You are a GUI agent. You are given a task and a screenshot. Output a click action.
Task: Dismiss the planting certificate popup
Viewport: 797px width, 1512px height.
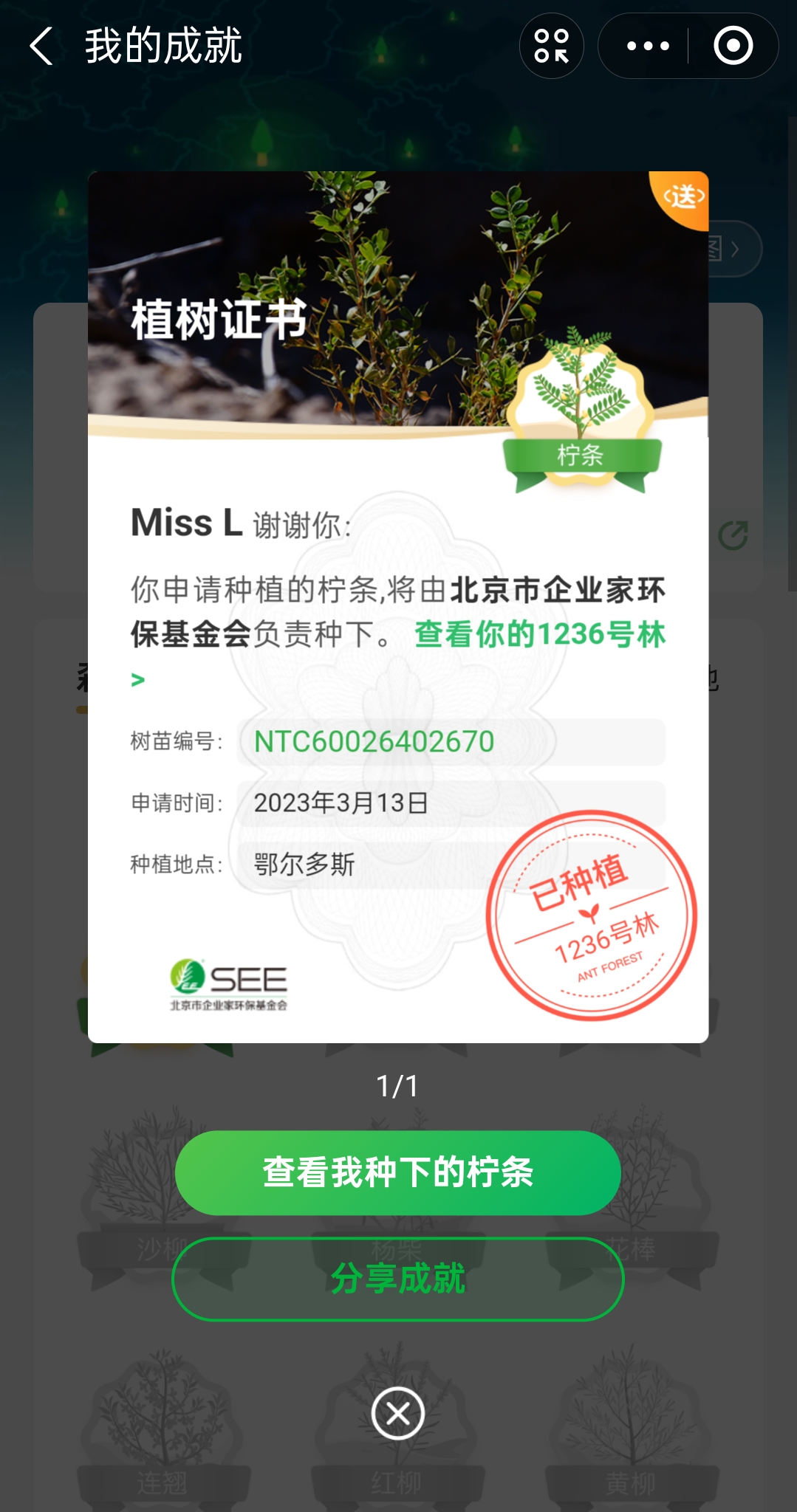[x=397, y=1413]
